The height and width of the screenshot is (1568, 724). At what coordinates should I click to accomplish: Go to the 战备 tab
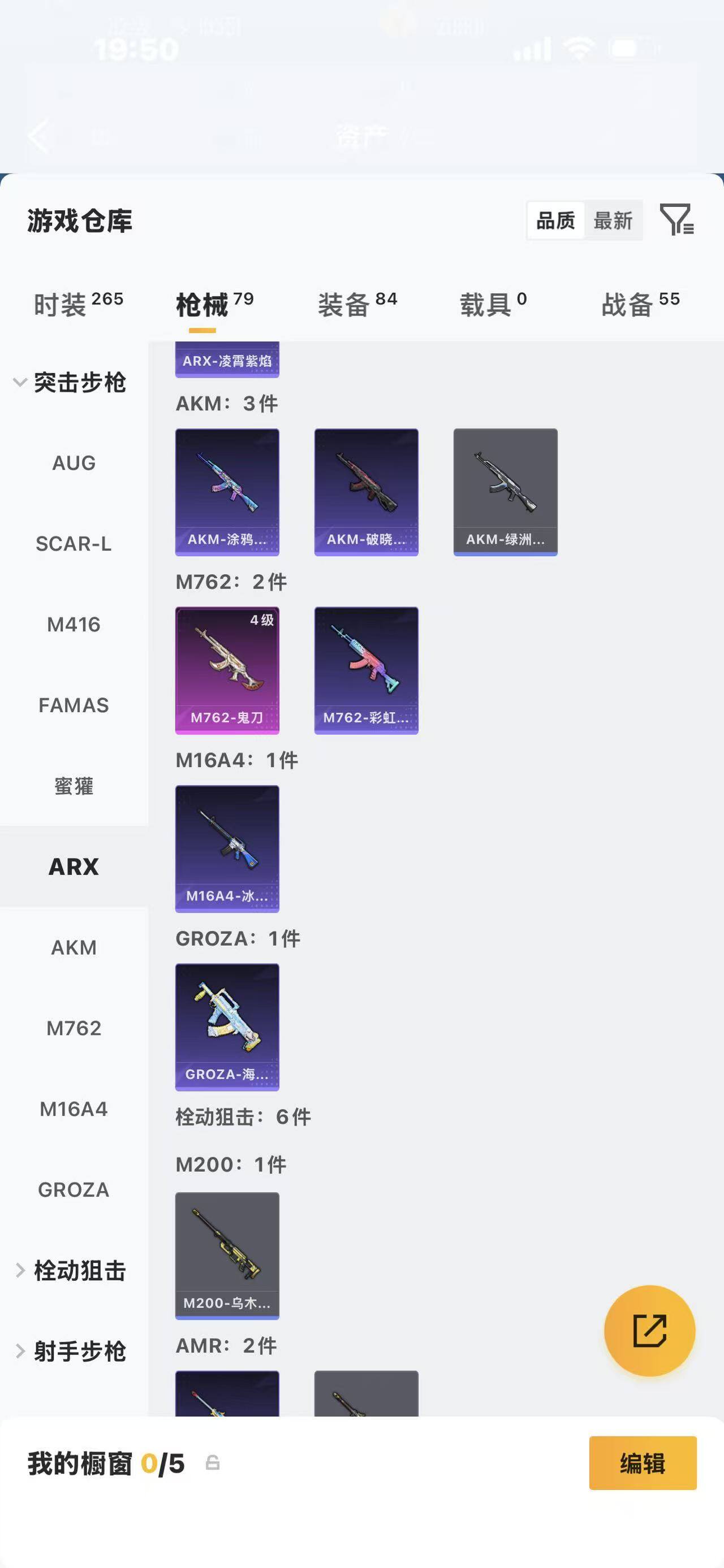pyautogui.click(x=640, y=304)
